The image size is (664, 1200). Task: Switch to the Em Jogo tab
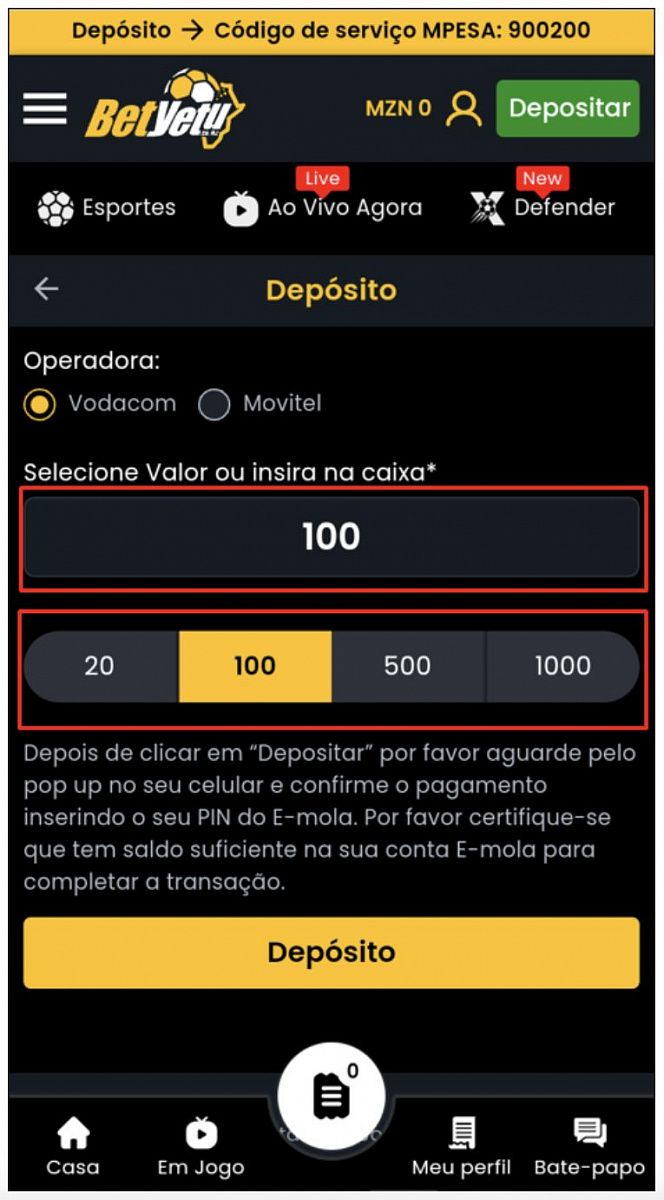pos(201,1147)
